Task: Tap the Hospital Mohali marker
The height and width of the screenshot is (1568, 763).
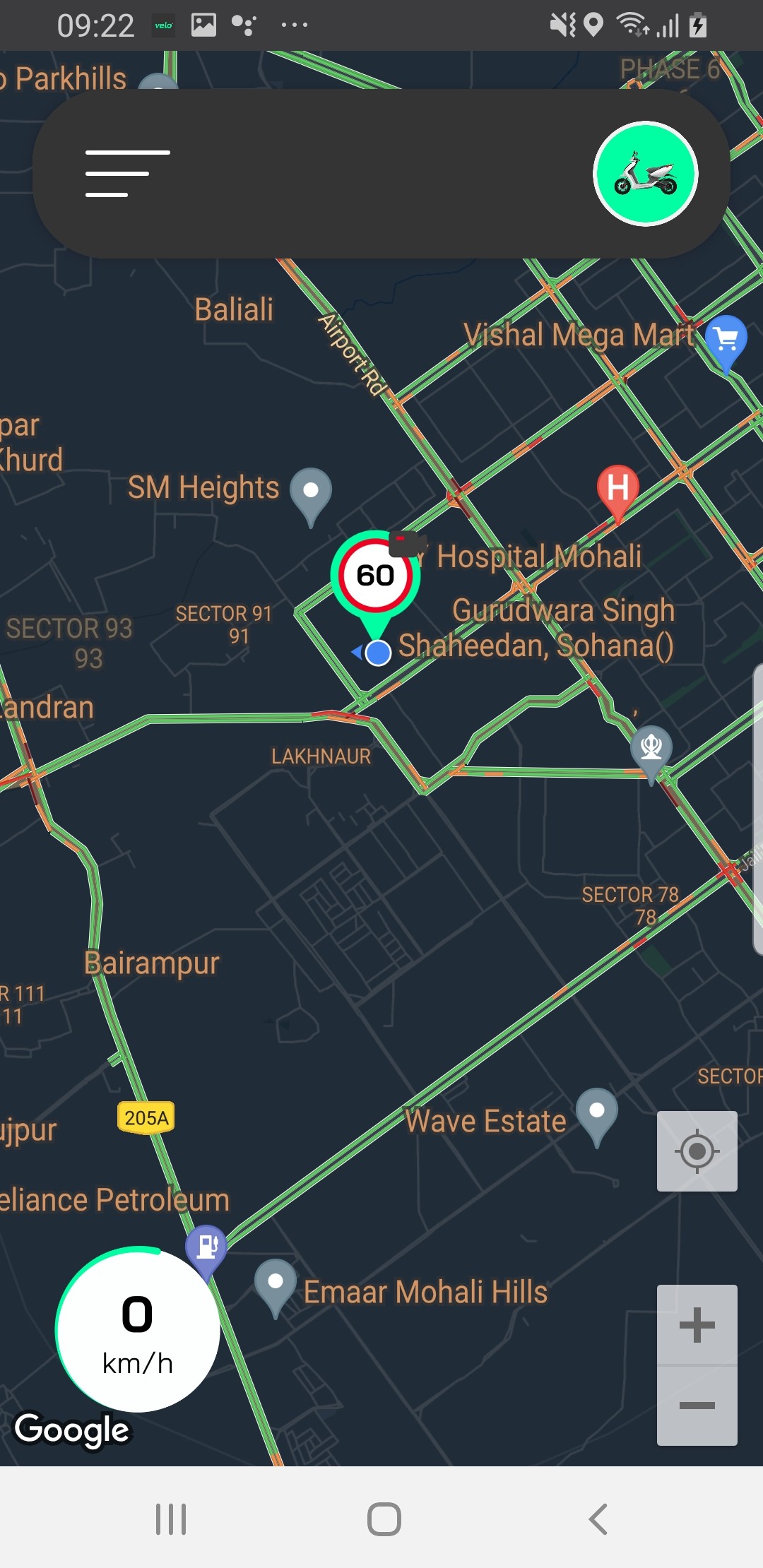Action: coord(617,488)
